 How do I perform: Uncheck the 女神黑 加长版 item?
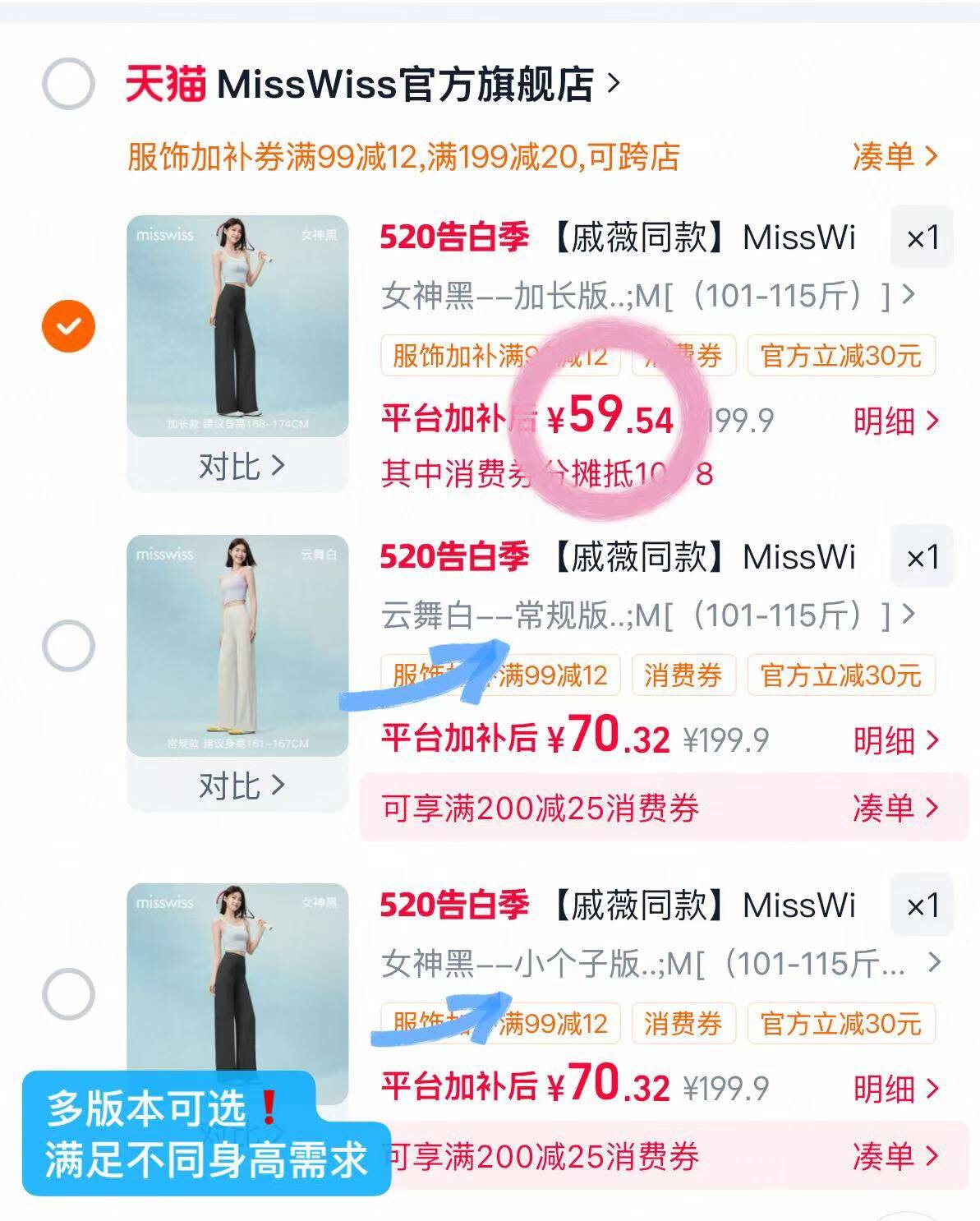(68, 326)
